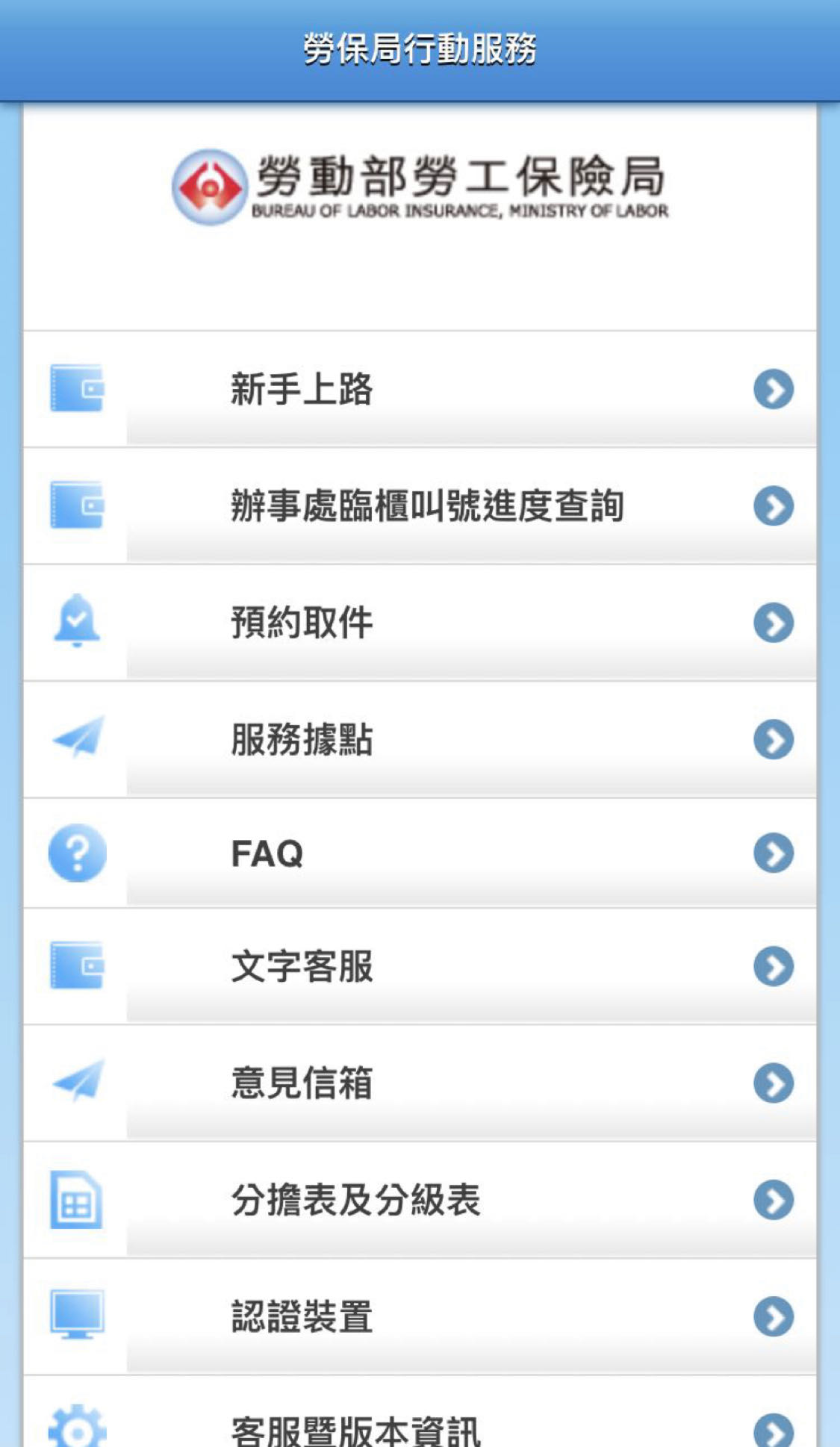Viewport: 840px width, 1447px height.
Task: Start 文字客服 text customer service
Action: (420, 966)
